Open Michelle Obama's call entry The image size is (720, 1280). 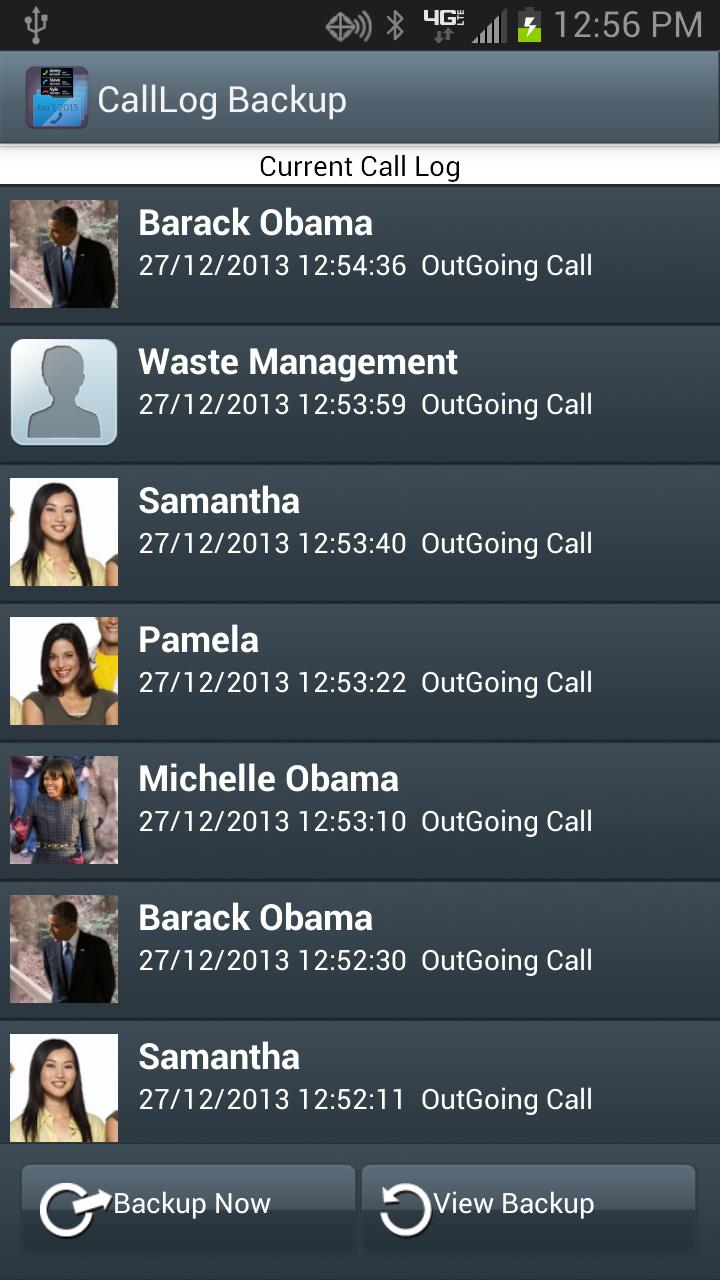tap(360, 809)
